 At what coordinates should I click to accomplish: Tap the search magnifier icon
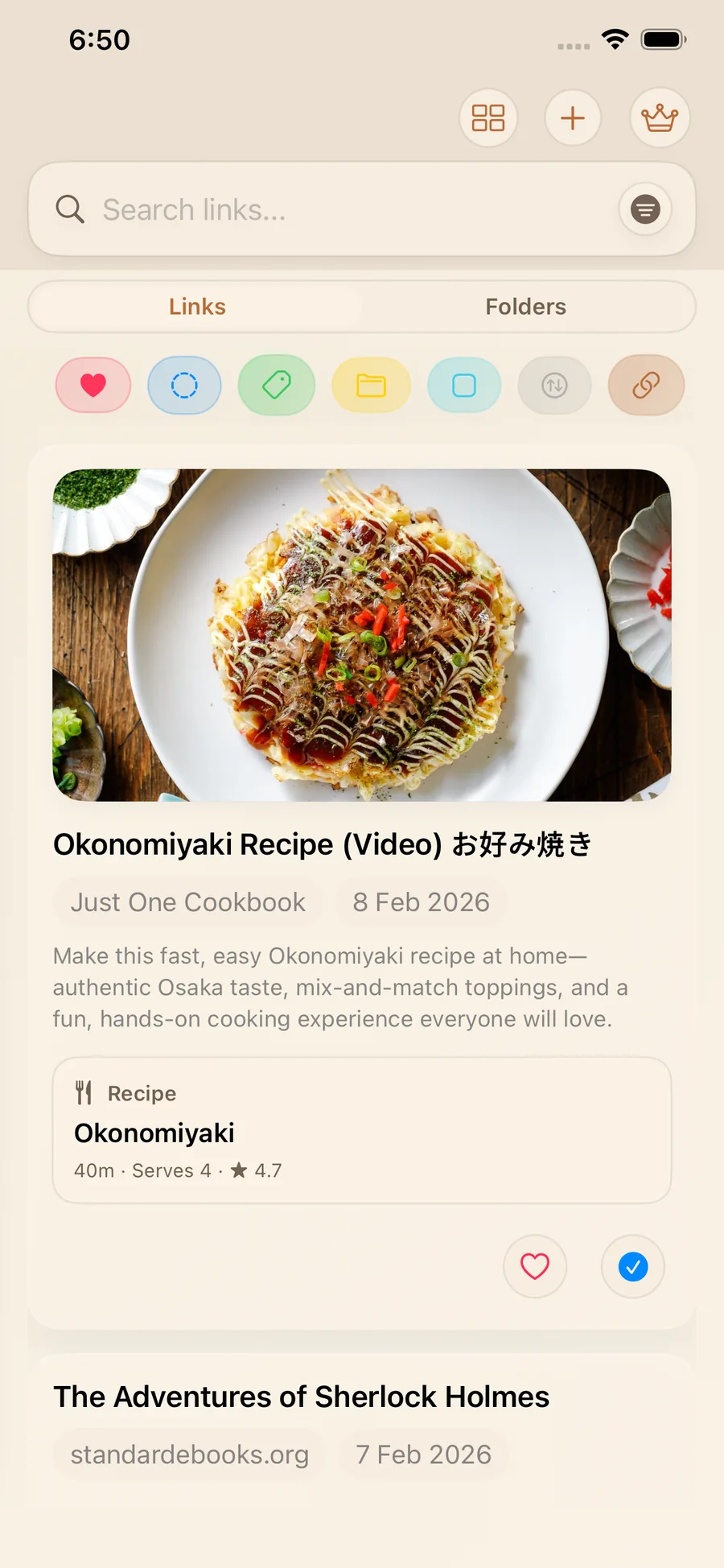point(70,209)
